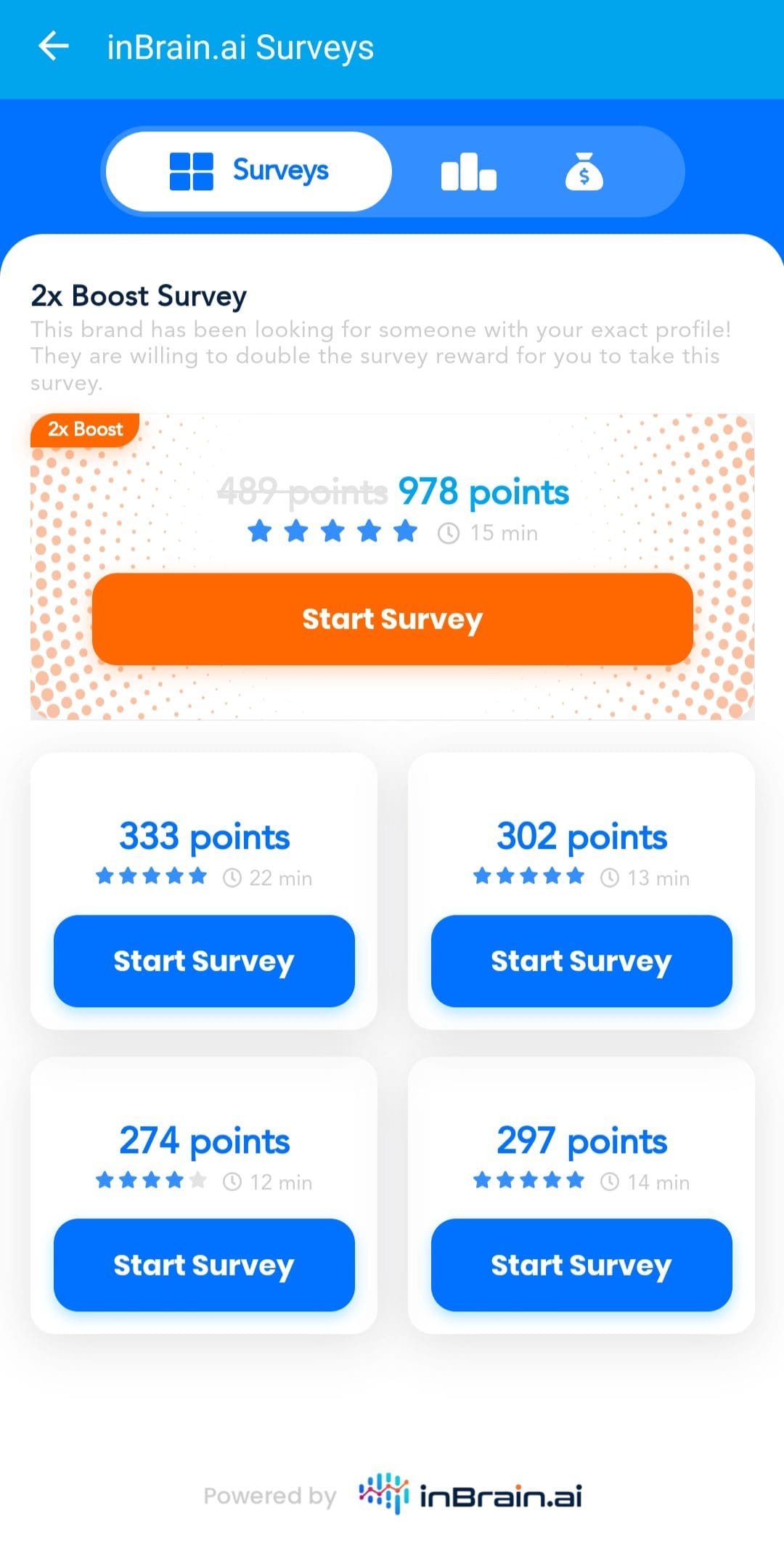784x1543 pixels.
Task: Start the 978 points boost survey
Action: [x=393, y=619]
